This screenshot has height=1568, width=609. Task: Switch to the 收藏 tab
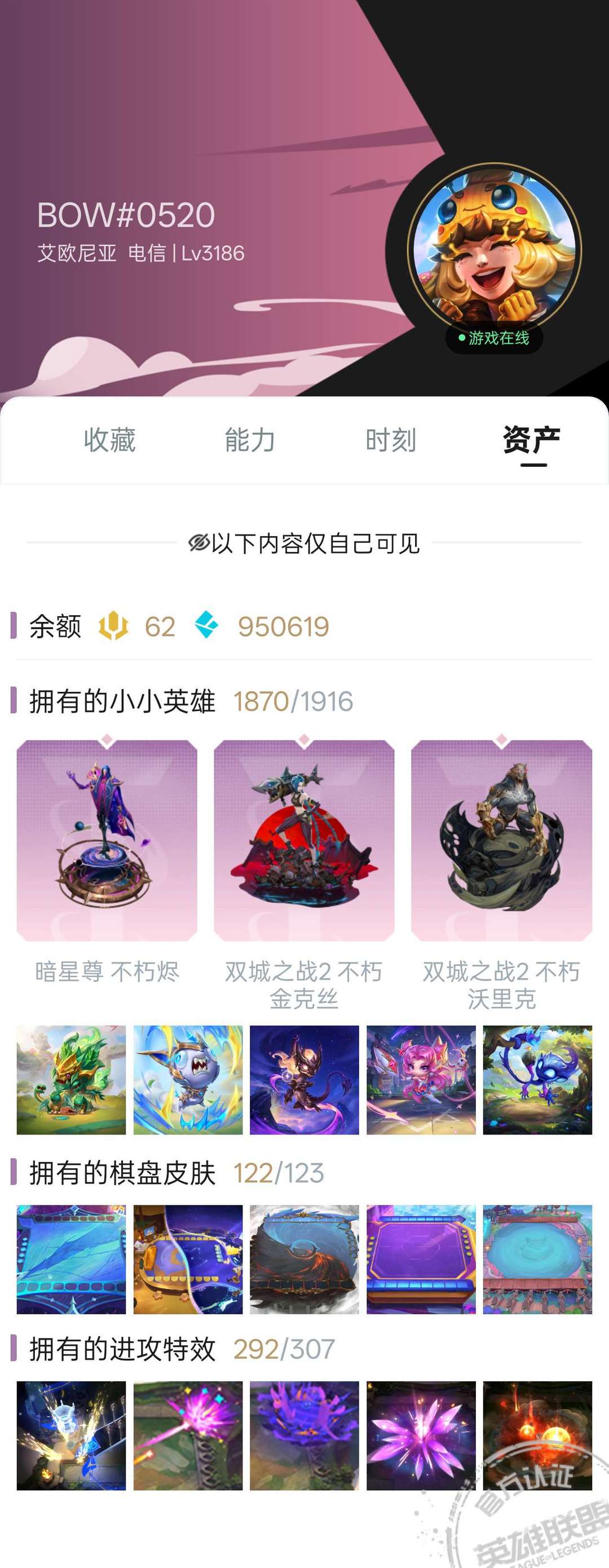tap(109, 440)
